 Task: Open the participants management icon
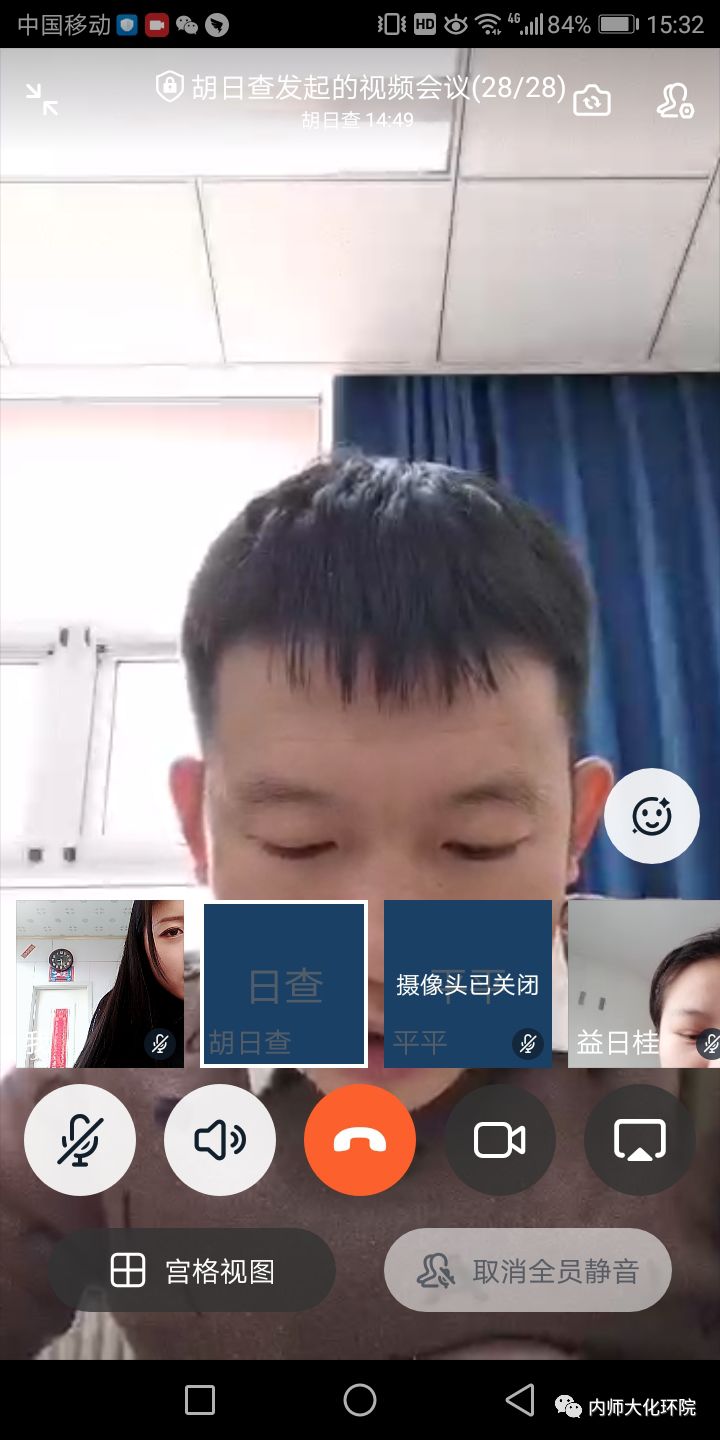674,101
